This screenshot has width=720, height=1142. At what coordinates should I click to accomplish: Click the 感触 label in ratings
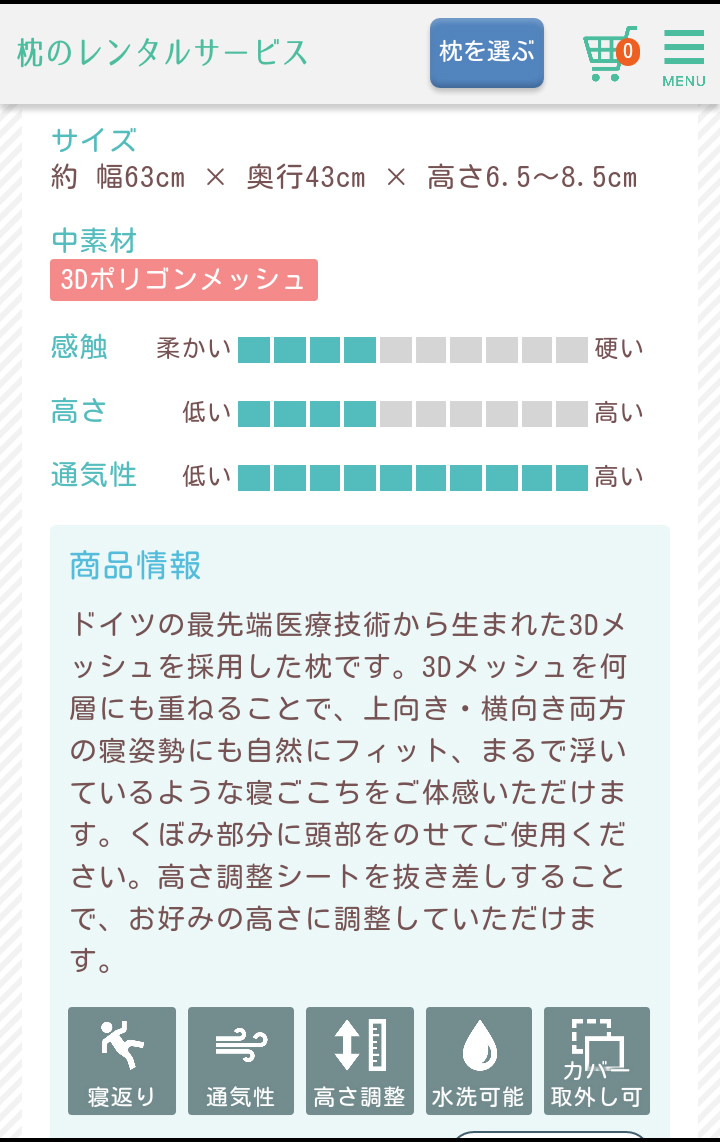pos(78,347)
